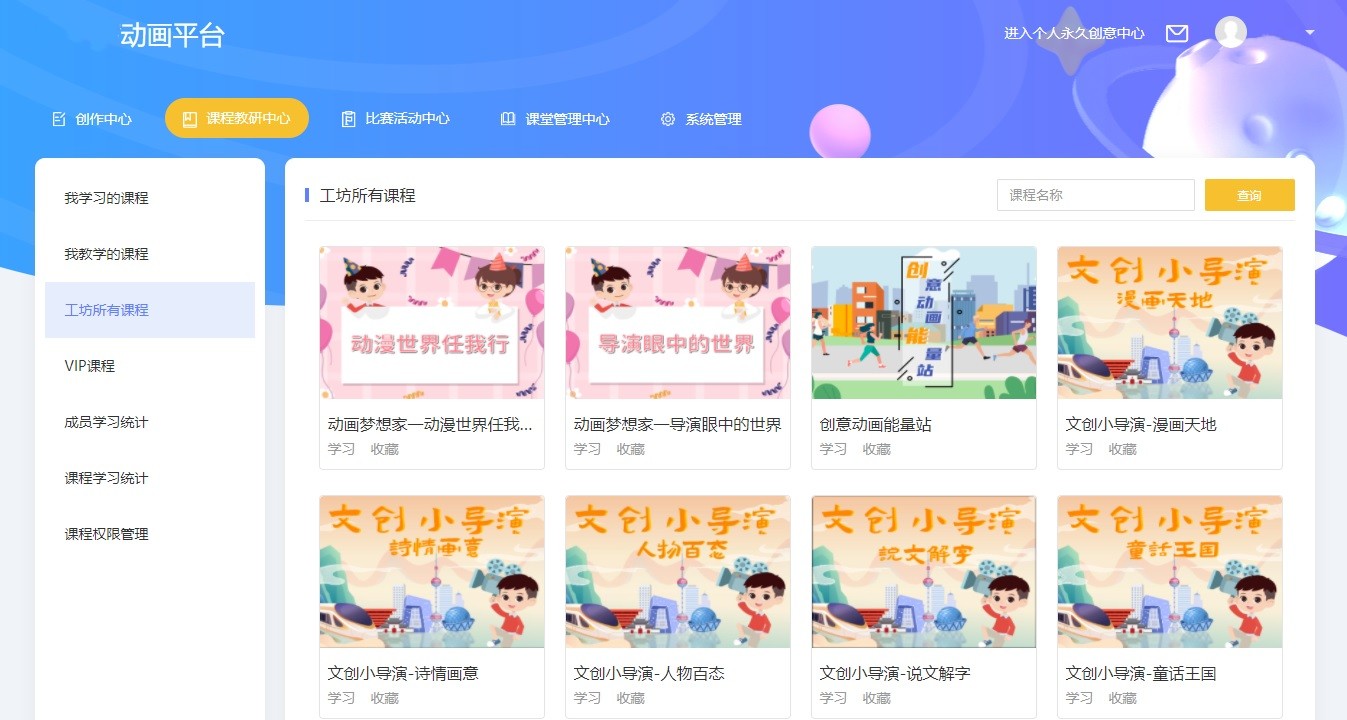The width and height of the screenshot is (1347, 720).
Task: Tap 收藏 under 文创小导演-童话王国
Action: pos(1122,698)
